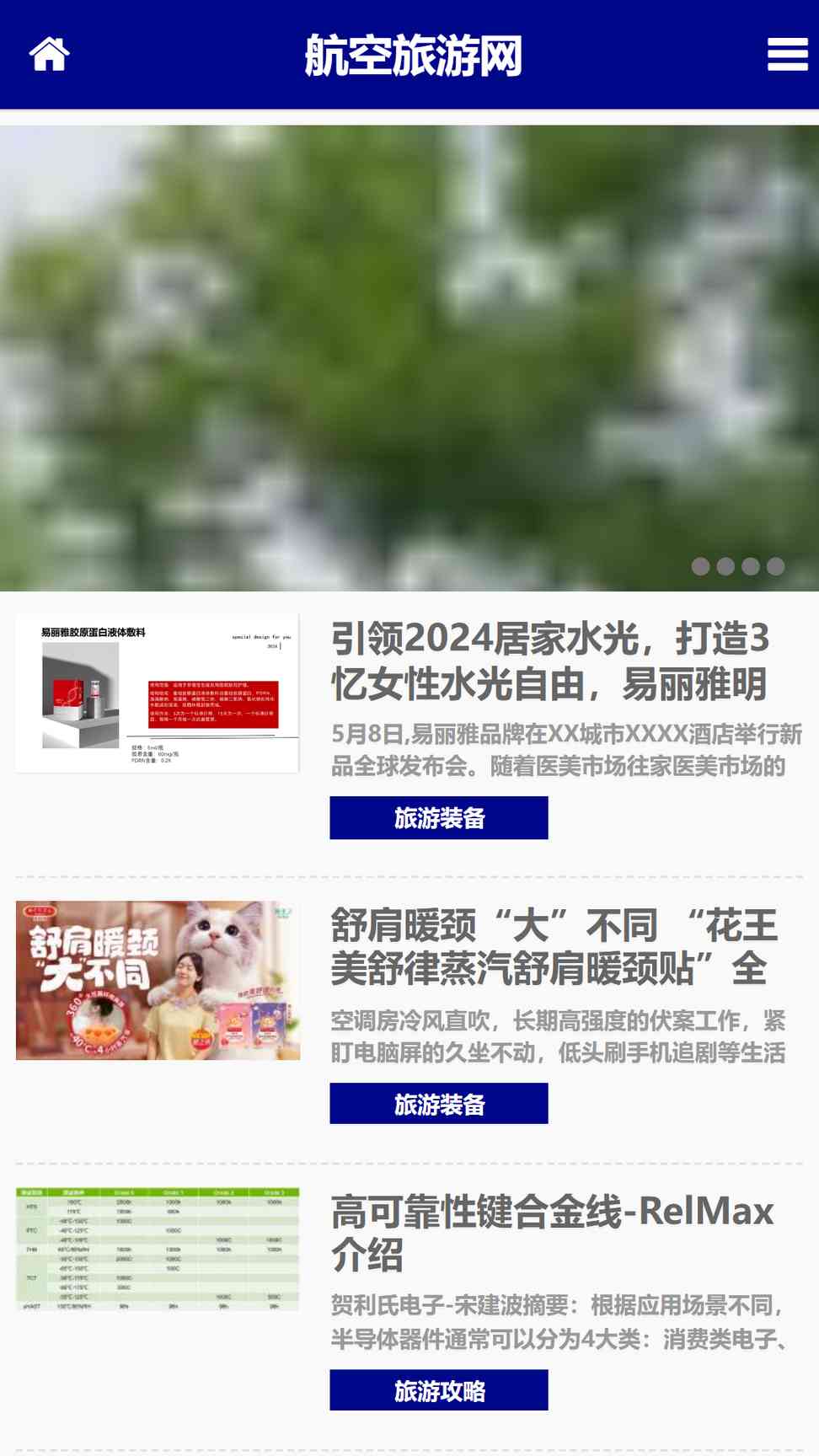This screenshot has height=1456, width=819.
Task: Open 高可靠性键合金线-RelMax 介绍 article
Action: point(552,1233)
